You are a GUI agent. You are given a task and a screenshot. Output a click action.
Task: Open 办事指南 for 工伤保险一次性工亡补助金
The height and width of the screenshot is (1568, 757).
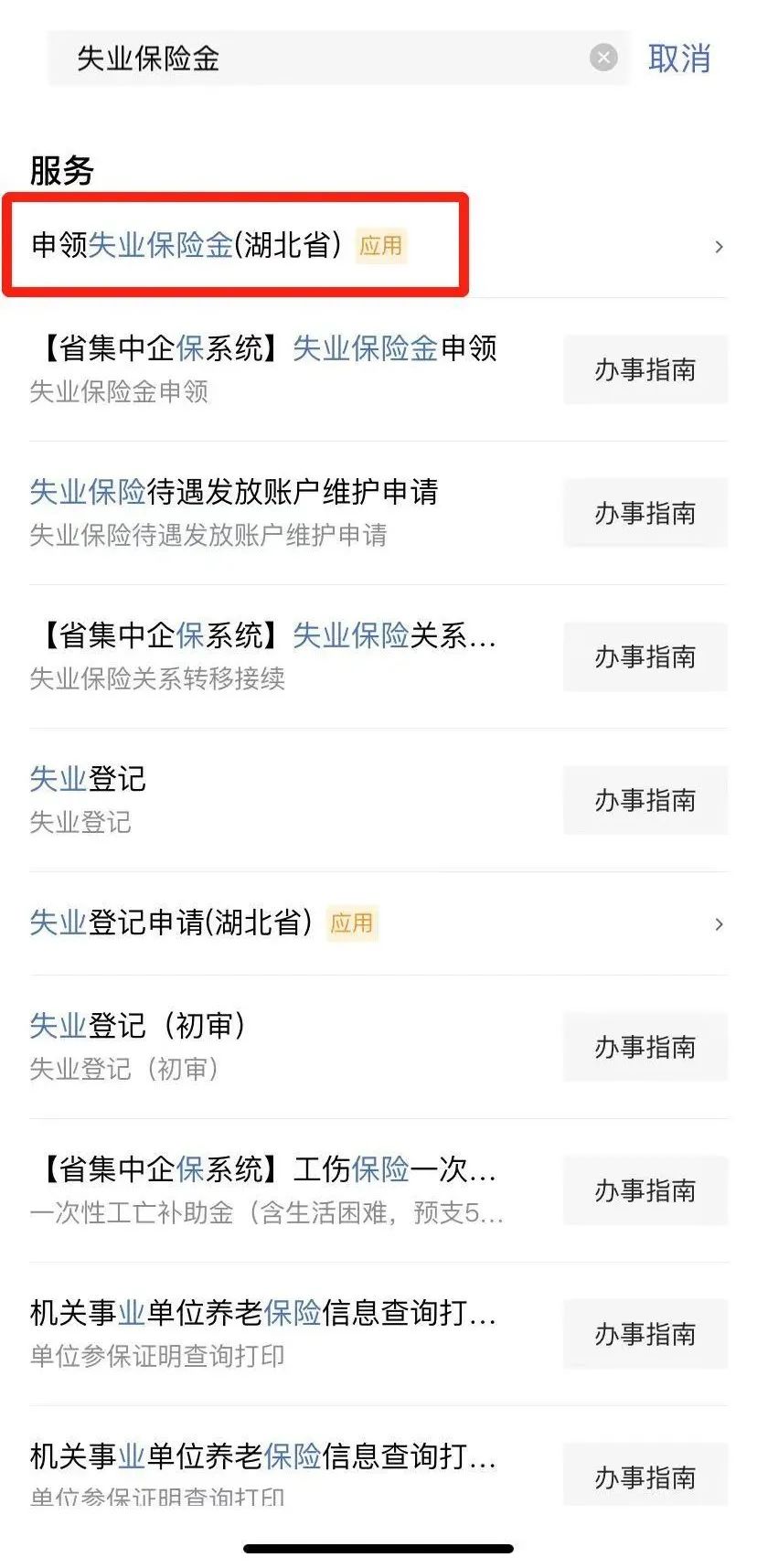[645, 1190]
